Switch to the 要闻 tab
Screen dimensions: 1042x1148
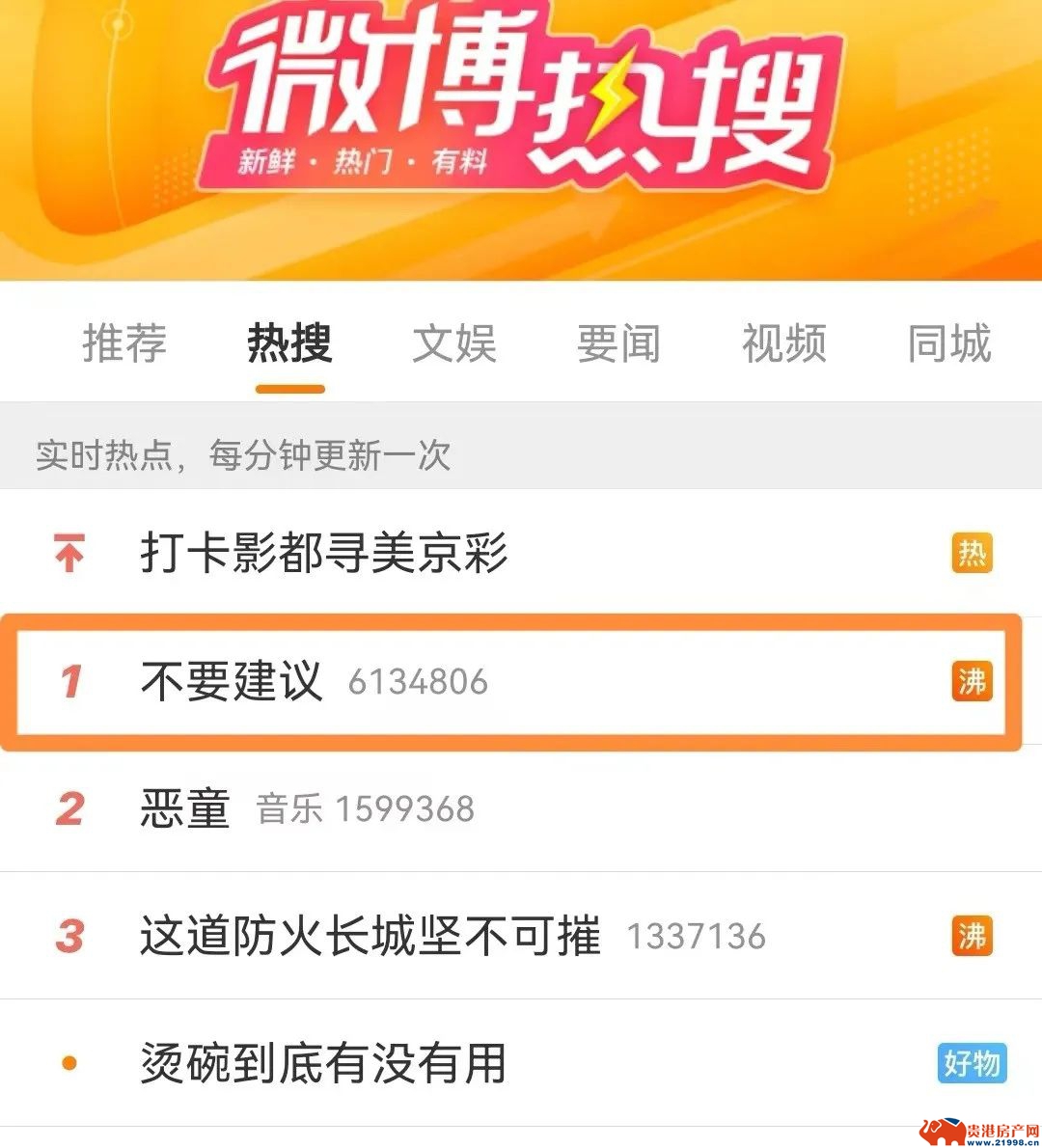(619, 343)
